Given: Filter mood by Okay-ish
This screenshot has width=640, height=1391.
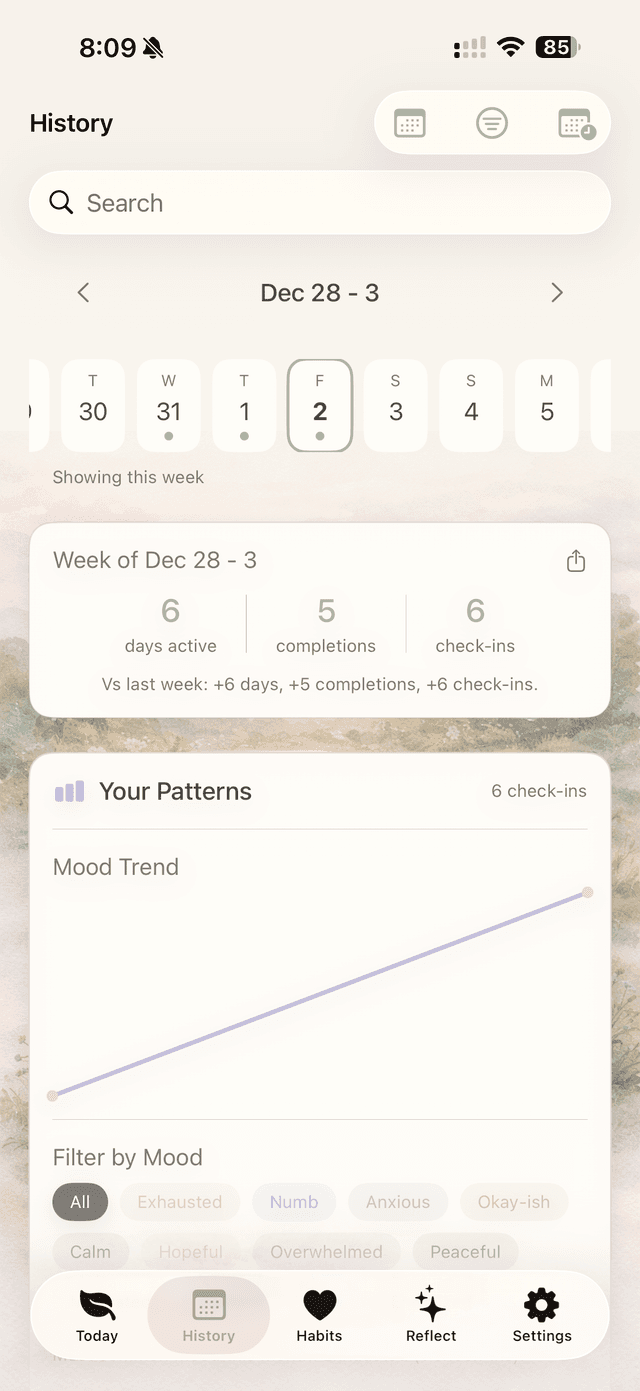Looking at the screenshot, I should [x=514, y=1202].
